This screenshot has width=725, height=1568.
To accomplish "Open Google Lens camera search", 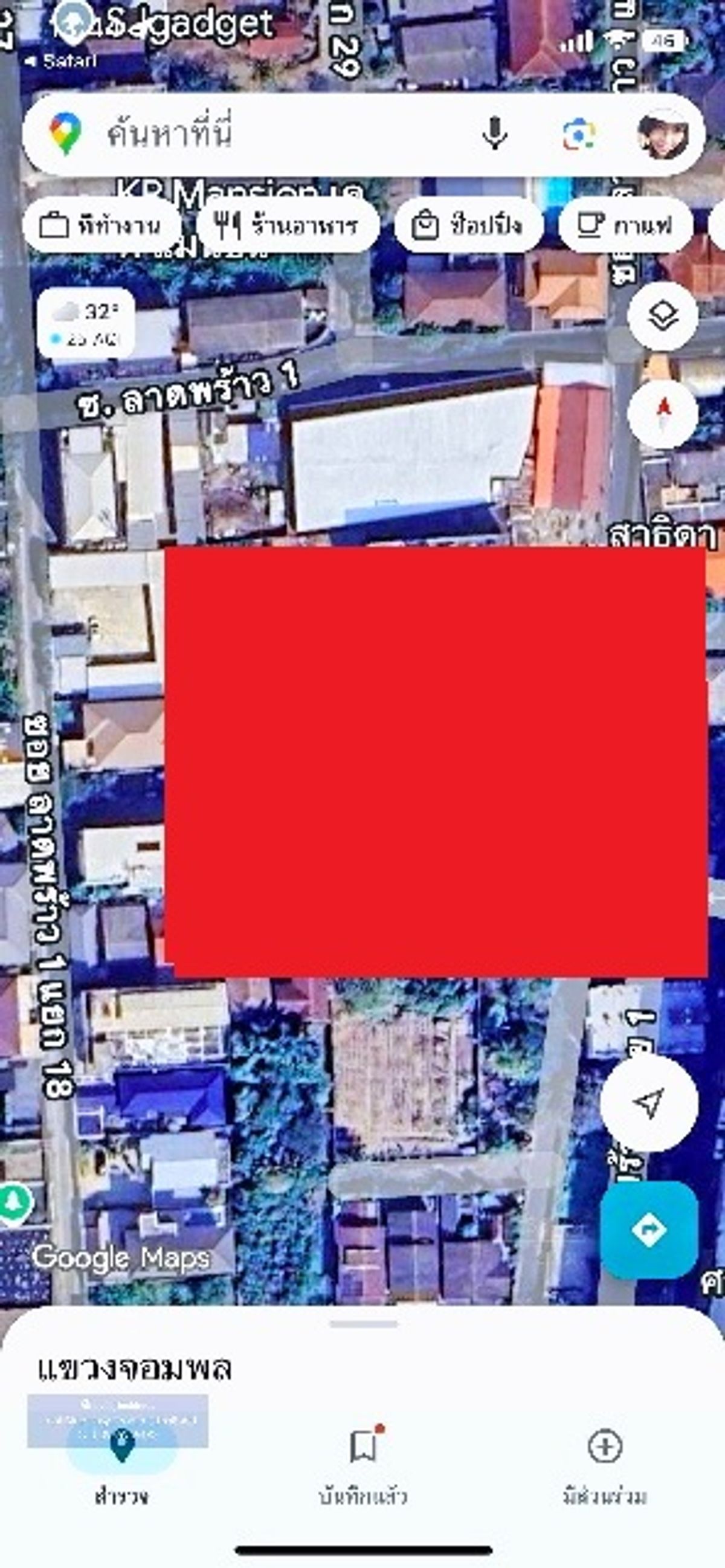I will click(578, 135).
